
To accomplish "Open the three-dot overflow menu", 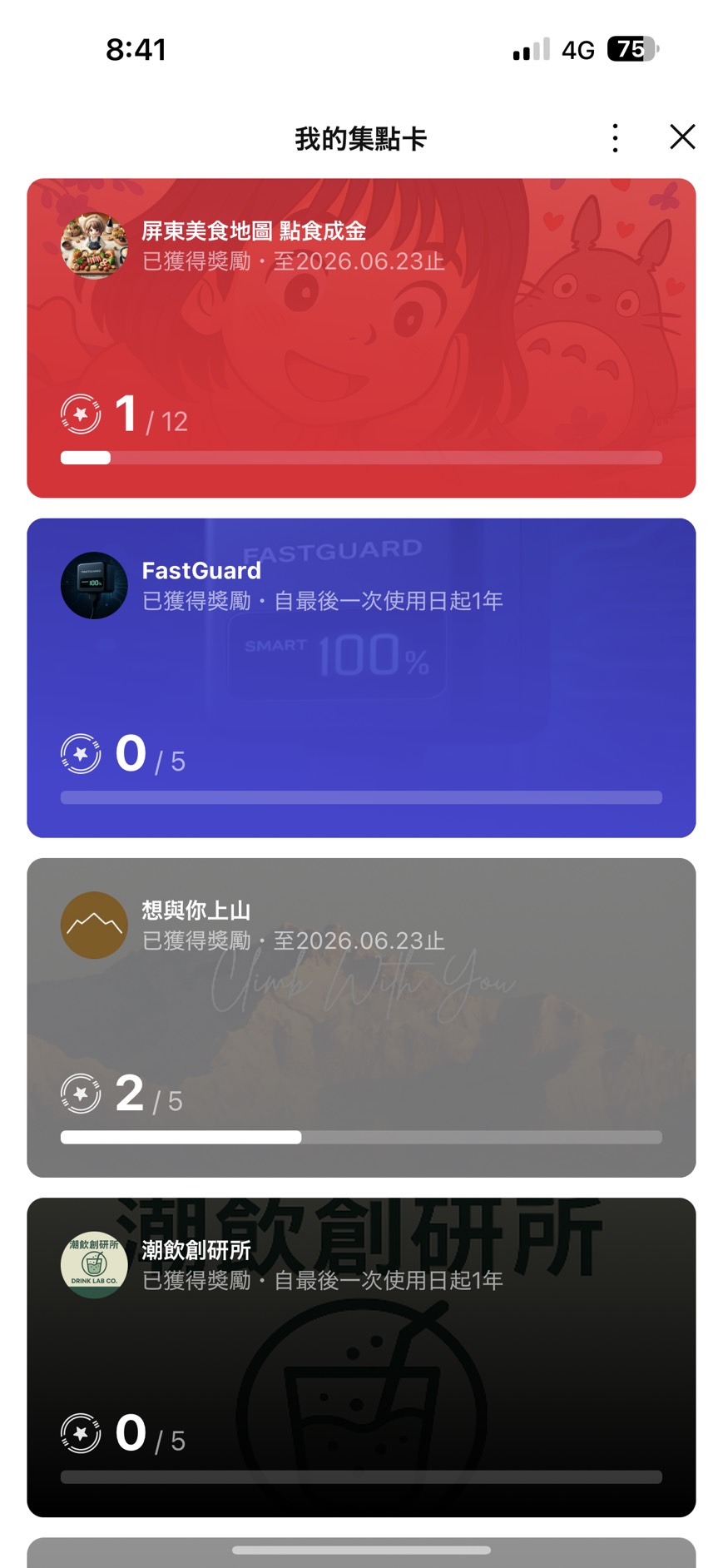I will 615,138.
